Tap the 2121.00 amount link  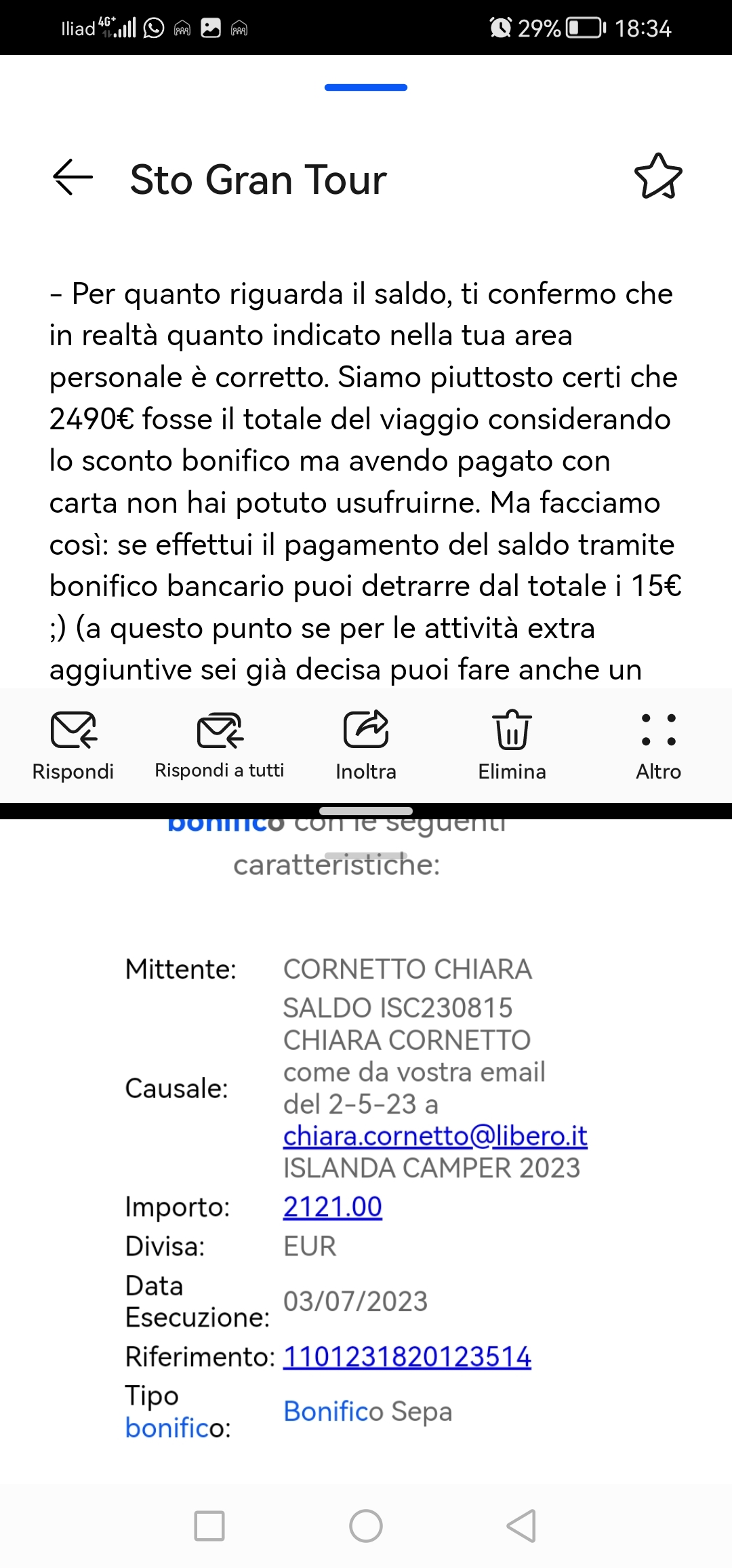pos(333,1207)
